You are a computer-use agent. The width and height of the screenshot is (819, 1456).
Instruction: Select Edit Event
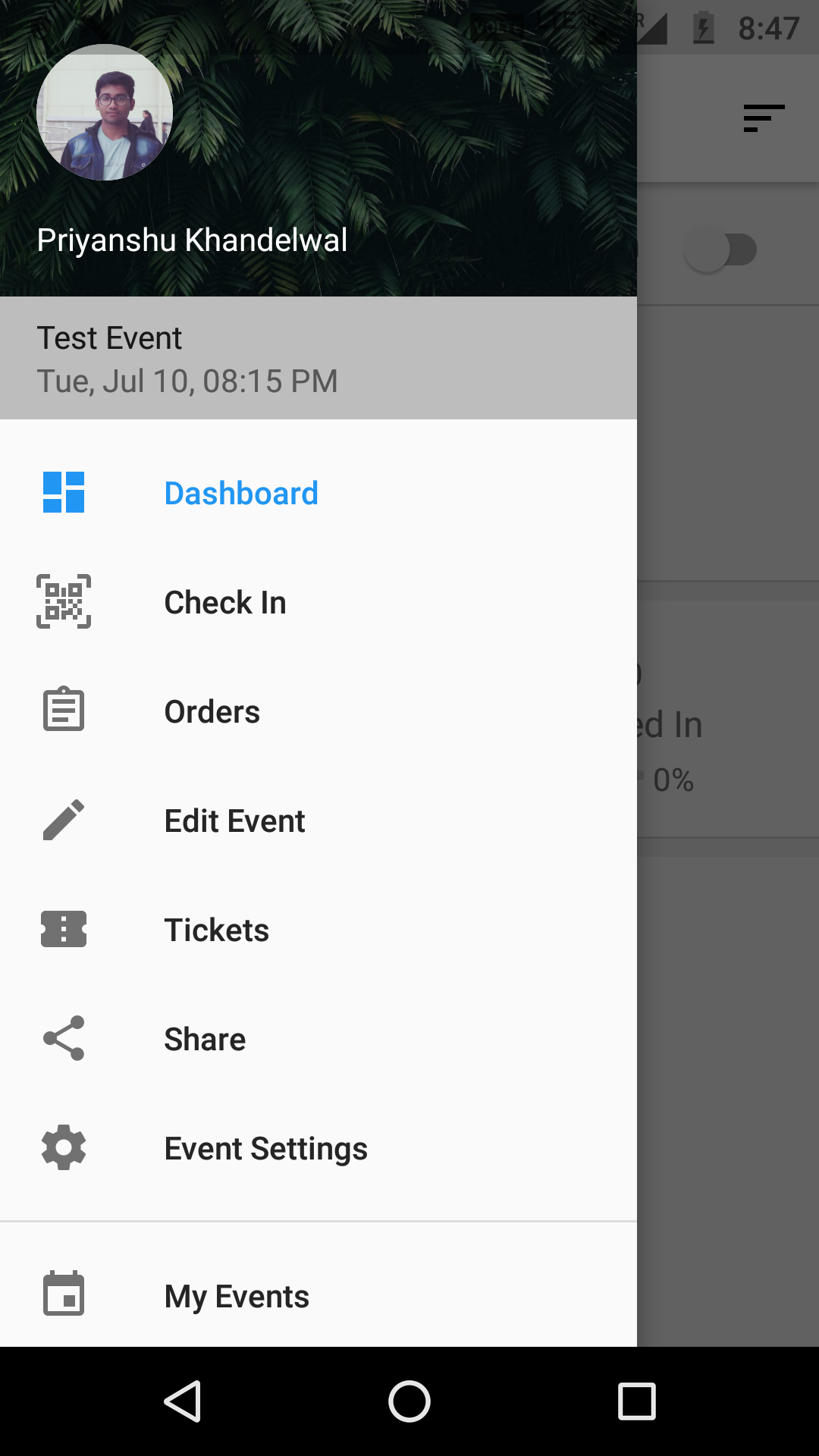tap(318, 821)
